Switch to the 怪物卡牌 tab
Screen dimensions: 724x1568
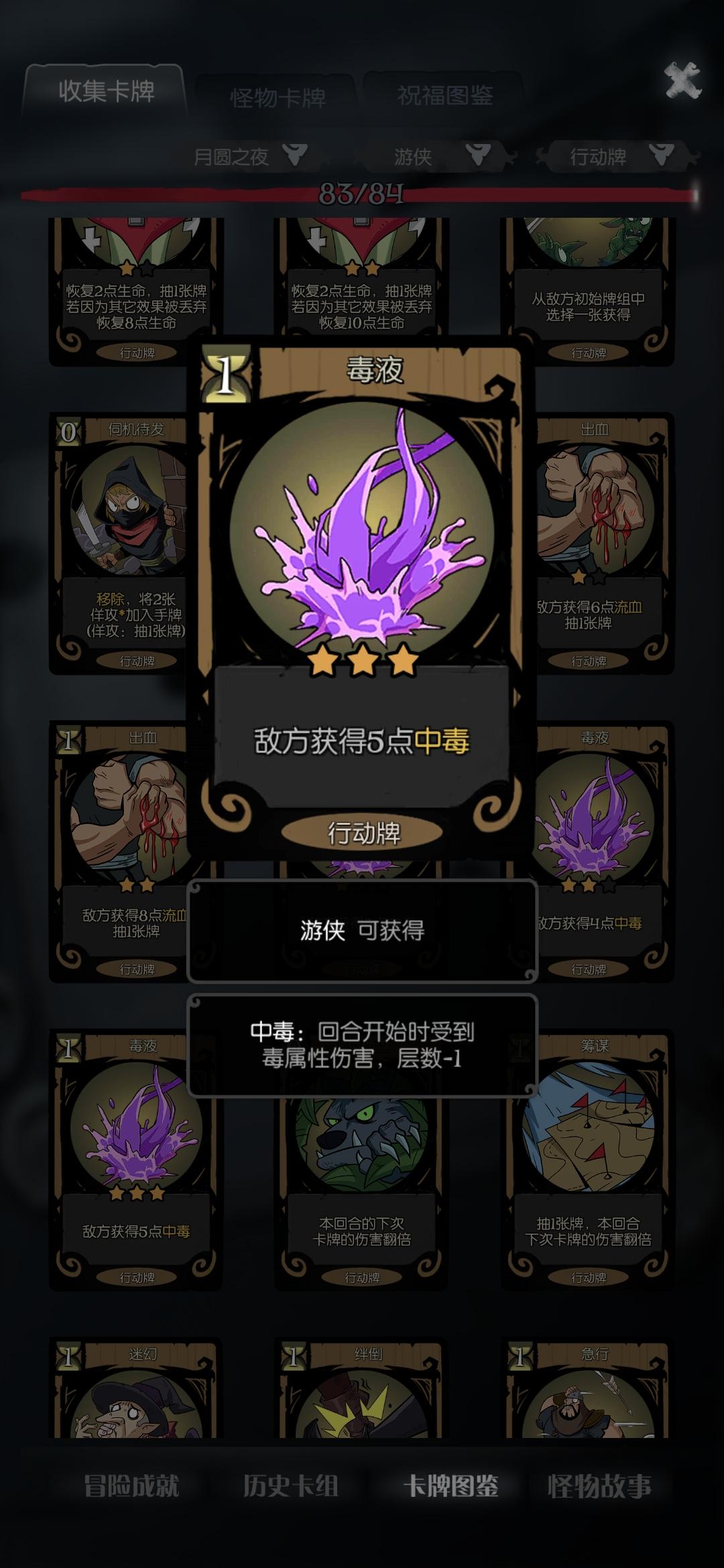(278, 98)
